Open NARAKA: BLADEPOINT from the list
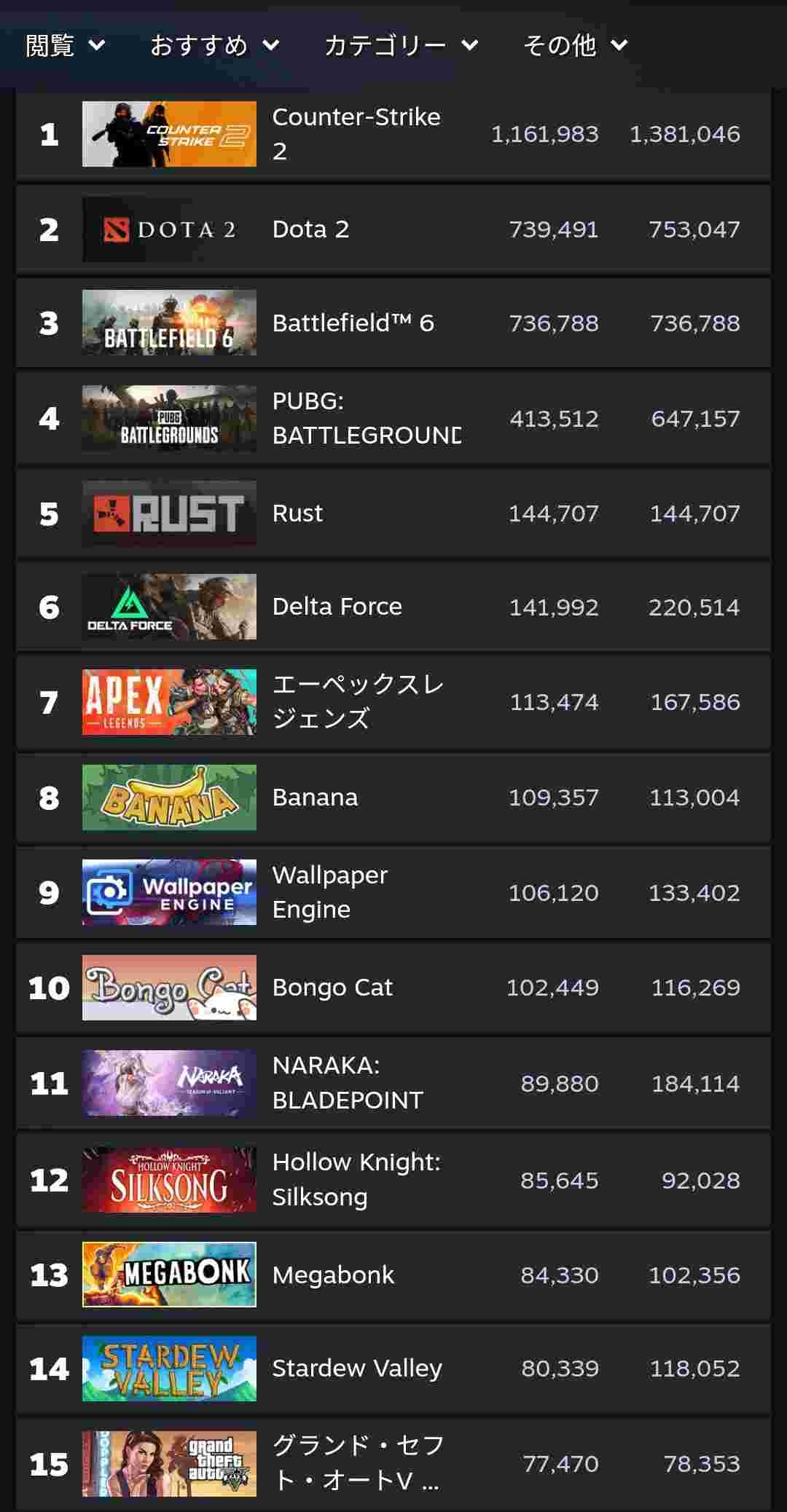The width and height of the screenshot is (787, 1512). coord(347,1083)
